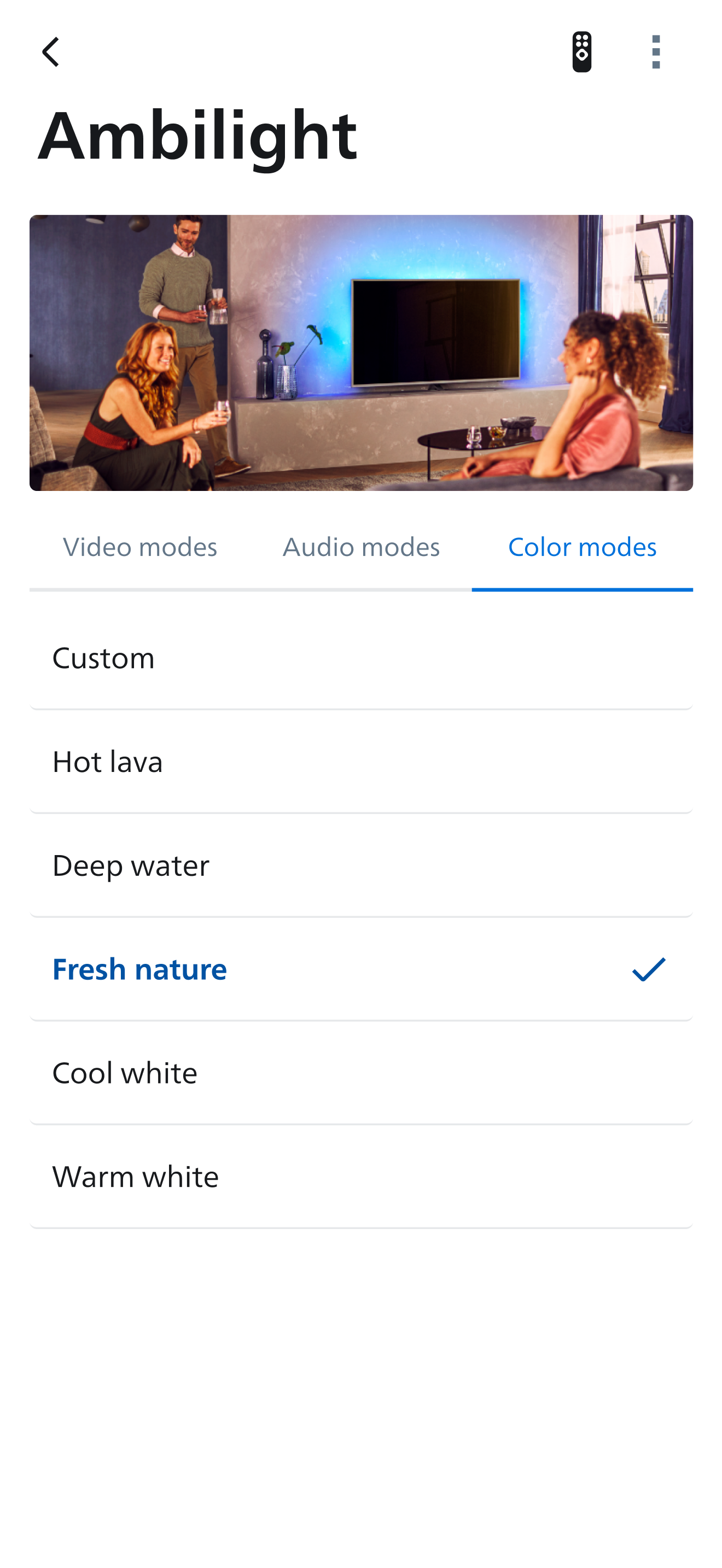722x1568 pixels.
Task: Choose the Cool white option
Action: coord(361,1073)
